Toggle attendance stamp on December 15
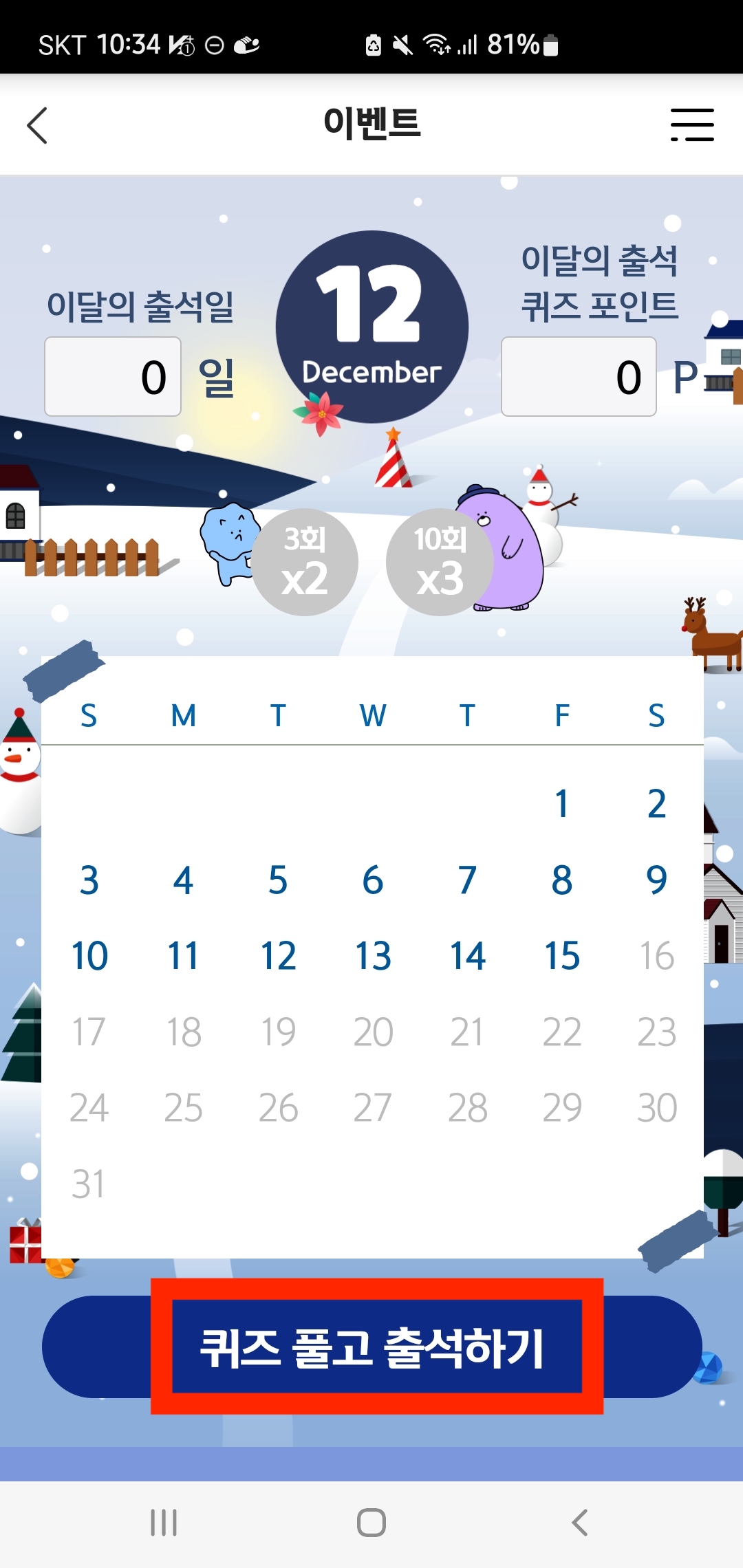743x1568 pixels. point(561,955)
